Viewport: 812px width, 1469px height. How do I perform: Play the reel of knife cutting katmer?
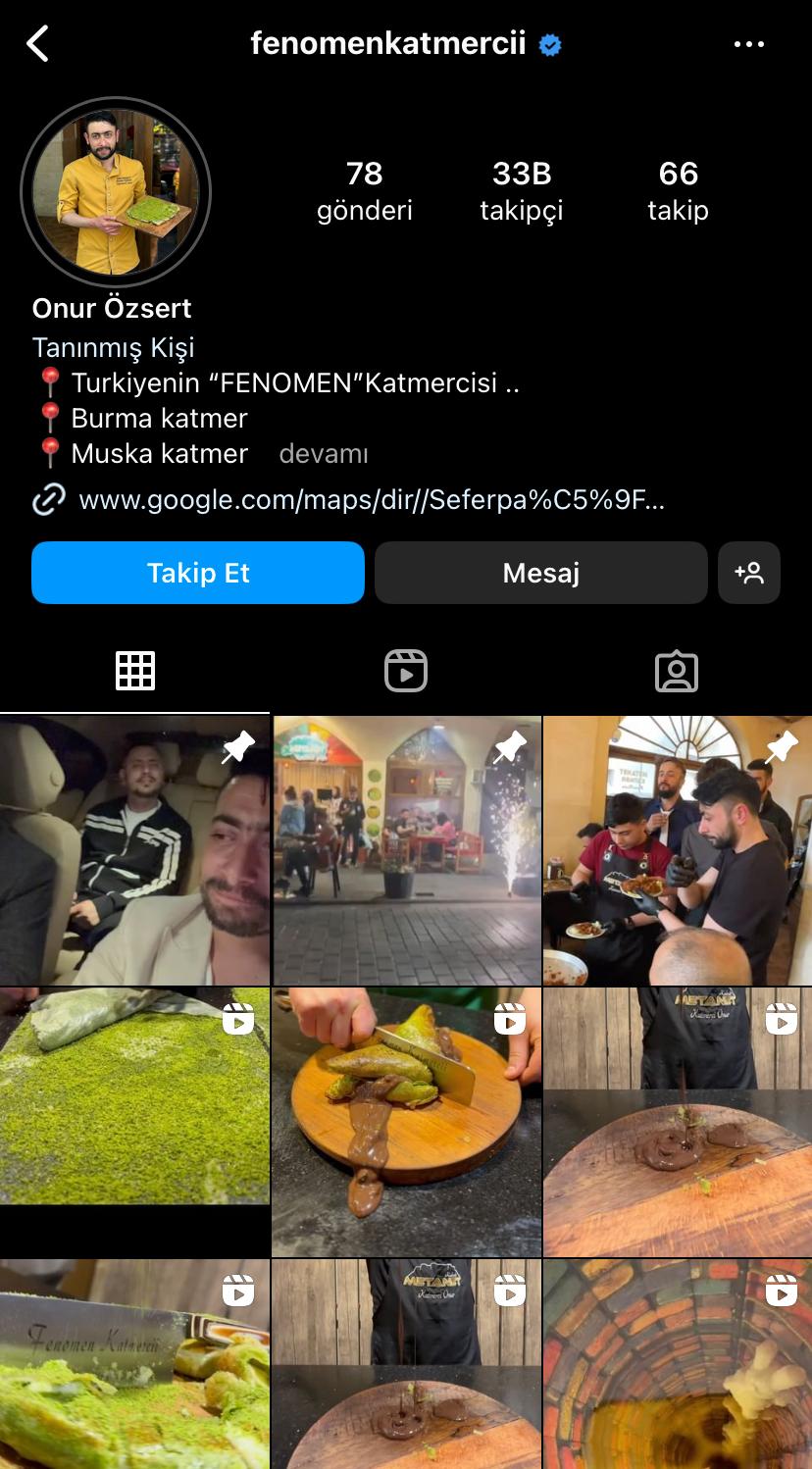(406, 1122)
